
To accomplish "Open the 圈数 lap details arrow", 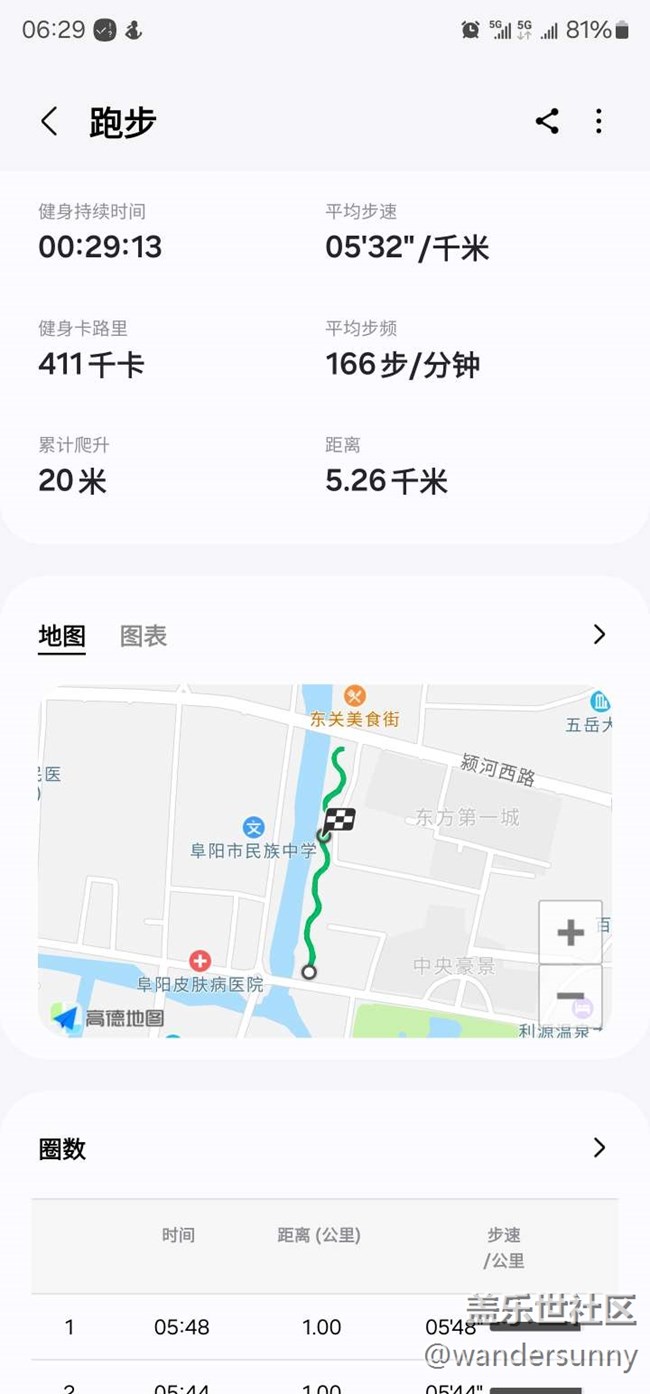I will pos(599,1147).
